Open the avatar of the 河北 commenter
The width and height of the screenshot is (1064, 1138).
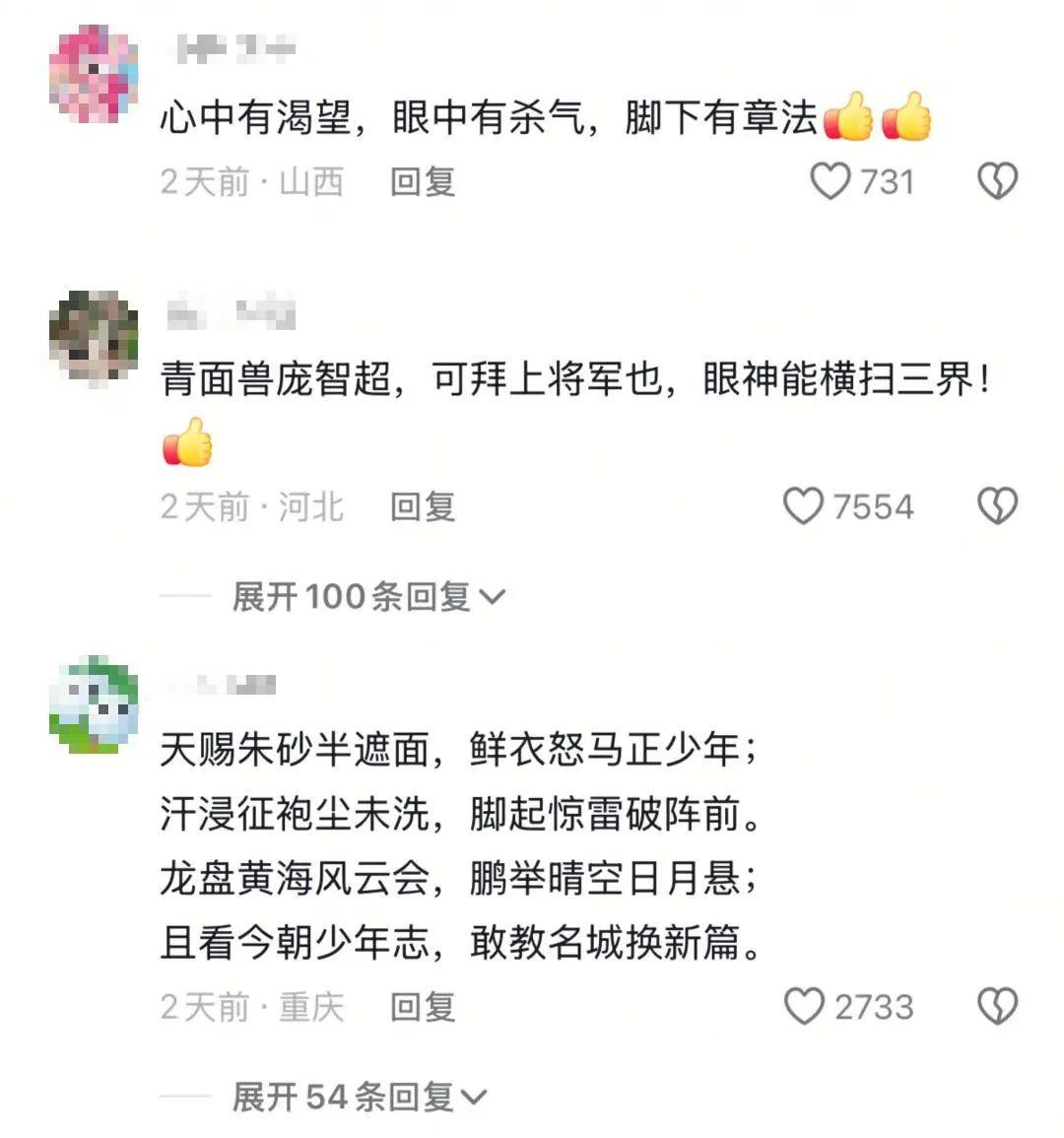[94, 340]
